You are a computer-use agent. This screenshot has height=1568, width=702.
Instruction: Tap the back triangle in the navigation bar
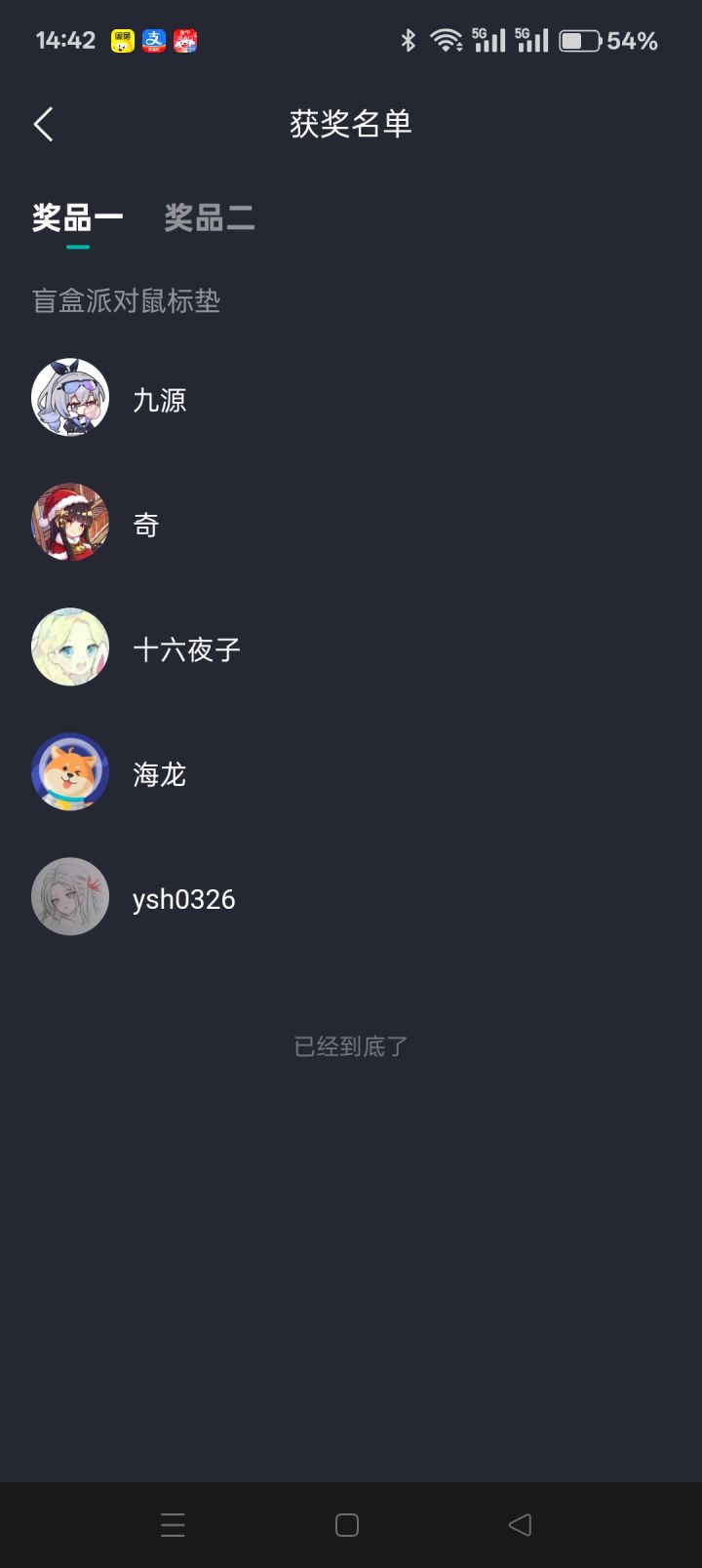518,1524
